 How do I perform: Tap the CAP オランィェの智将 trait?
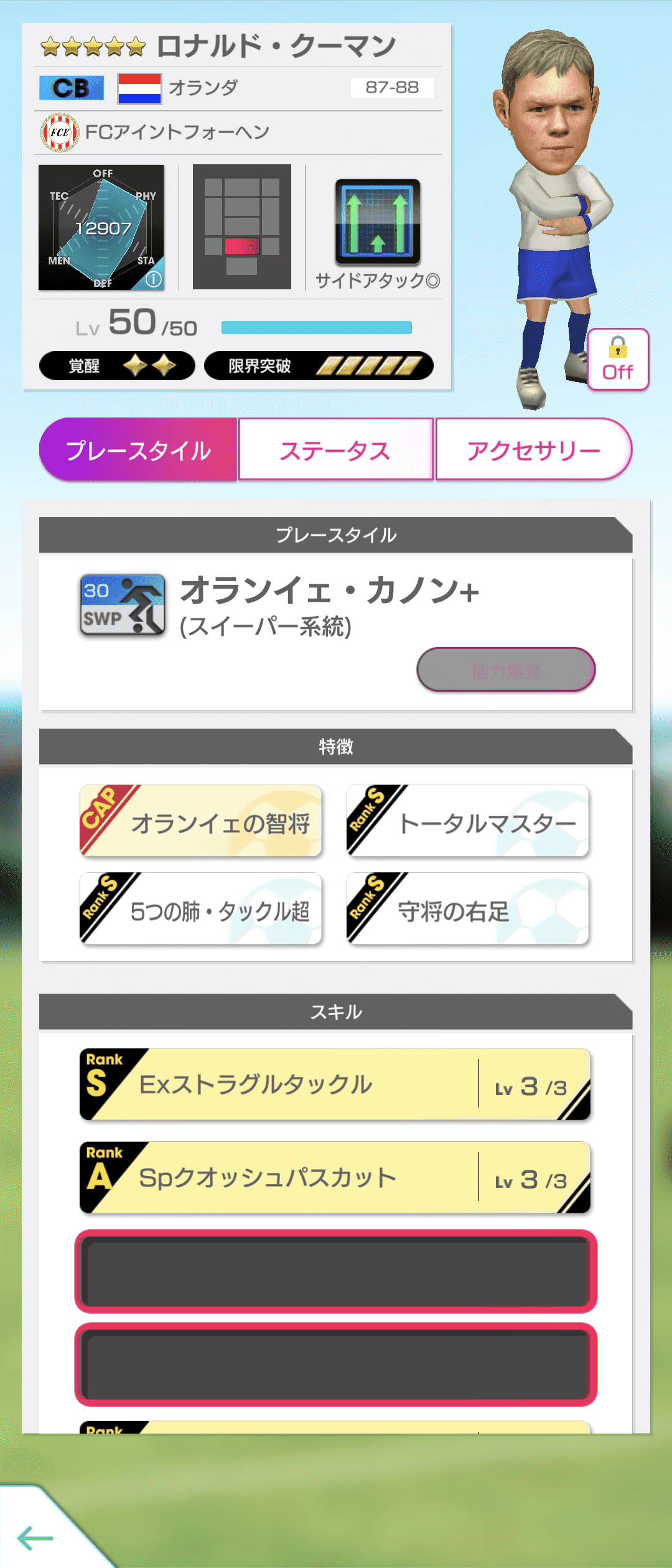point(199,821)
